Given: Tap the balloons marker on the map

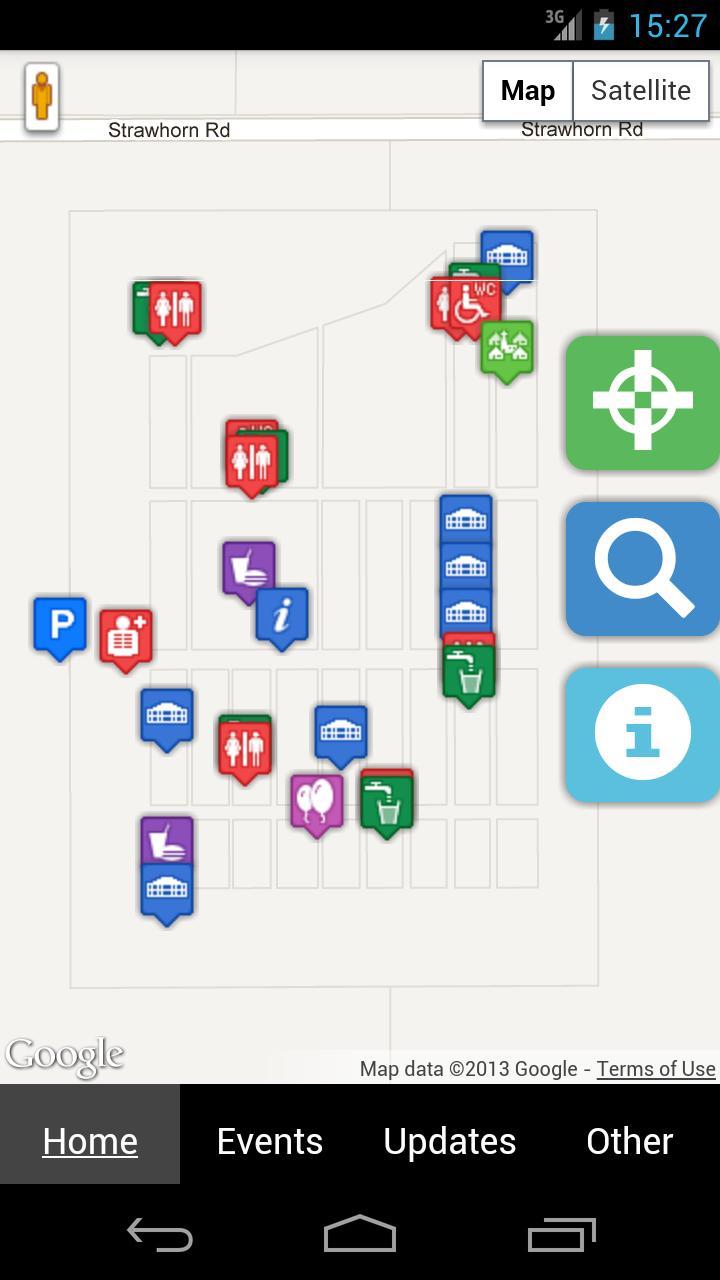Looking at the screenshot, I should [x=317, y=800].
